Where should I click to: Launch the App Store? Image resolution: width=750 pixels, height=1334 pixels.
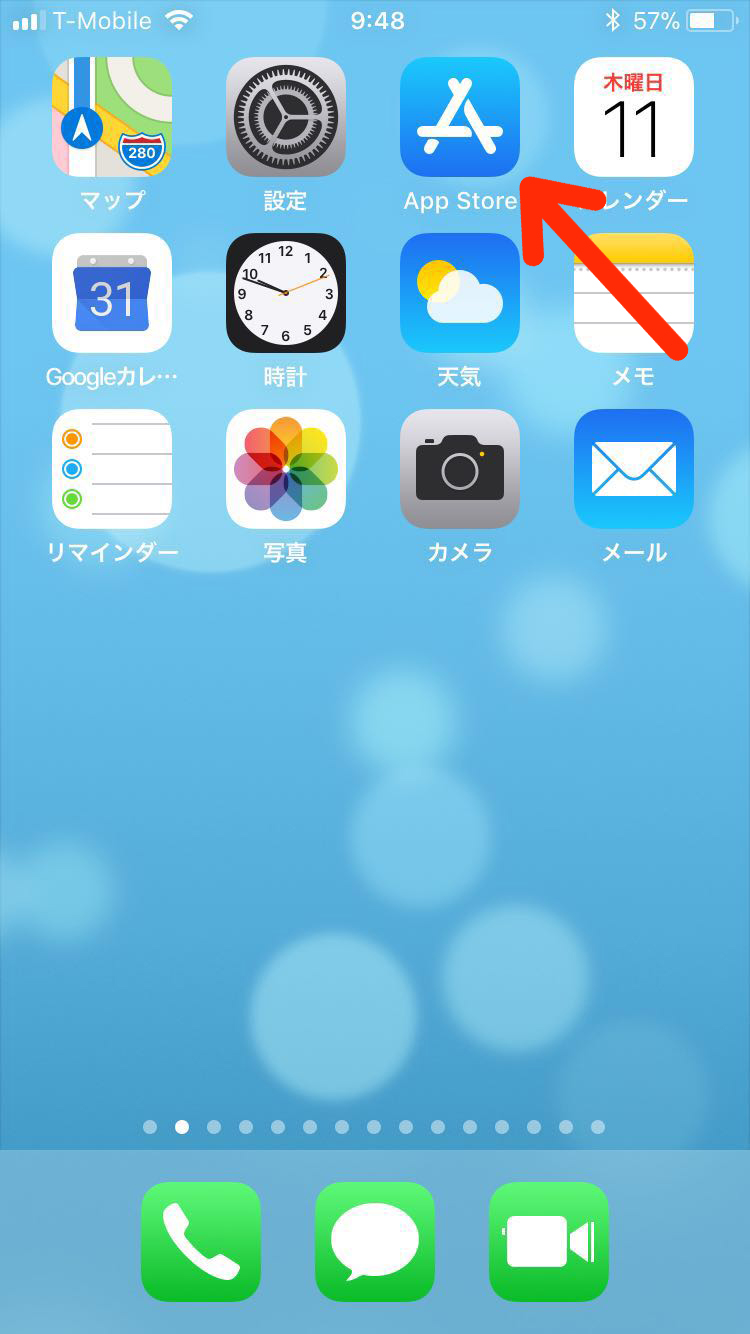460,117
